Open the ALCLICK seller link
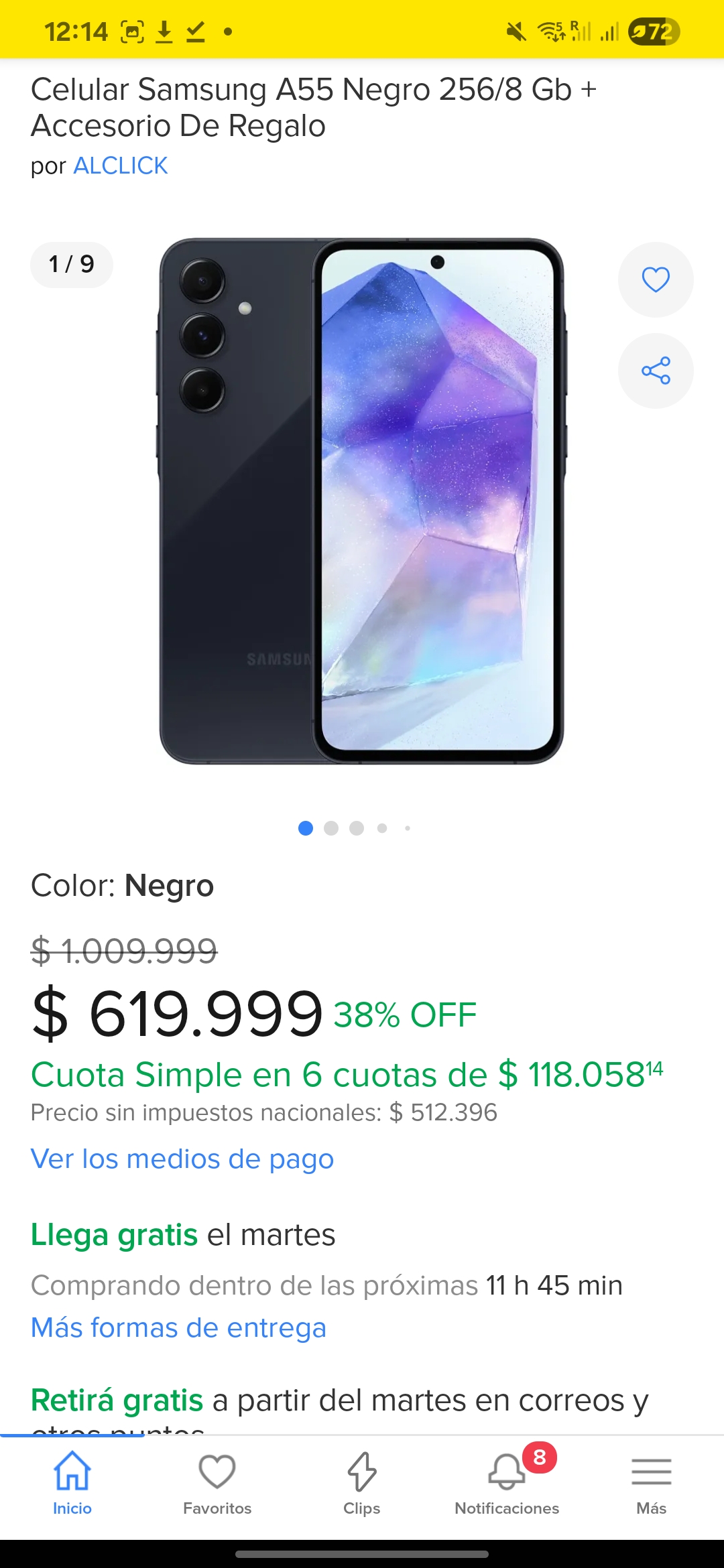 (x=120, y=166)
